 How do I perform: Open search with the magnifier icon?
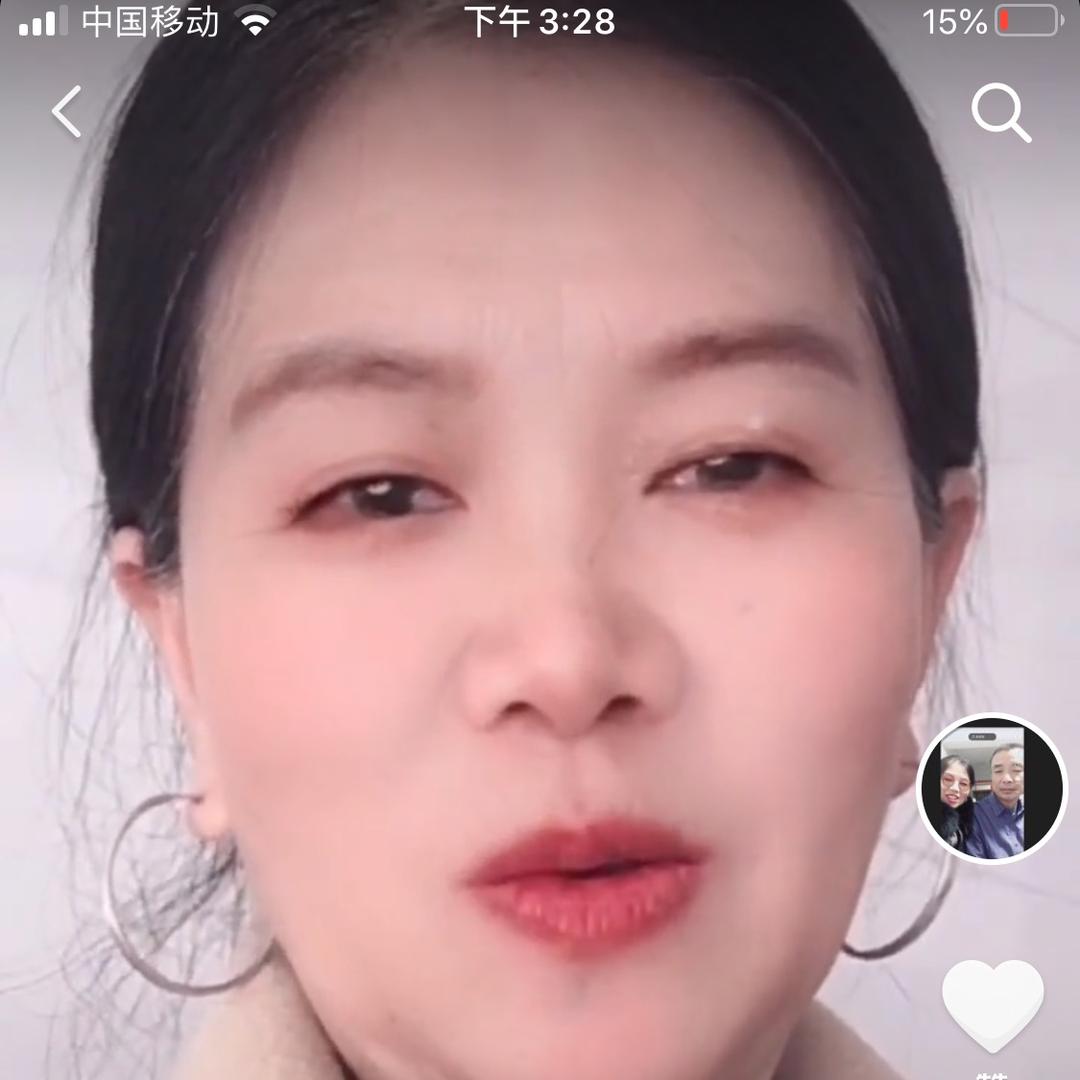point(1000,113)
